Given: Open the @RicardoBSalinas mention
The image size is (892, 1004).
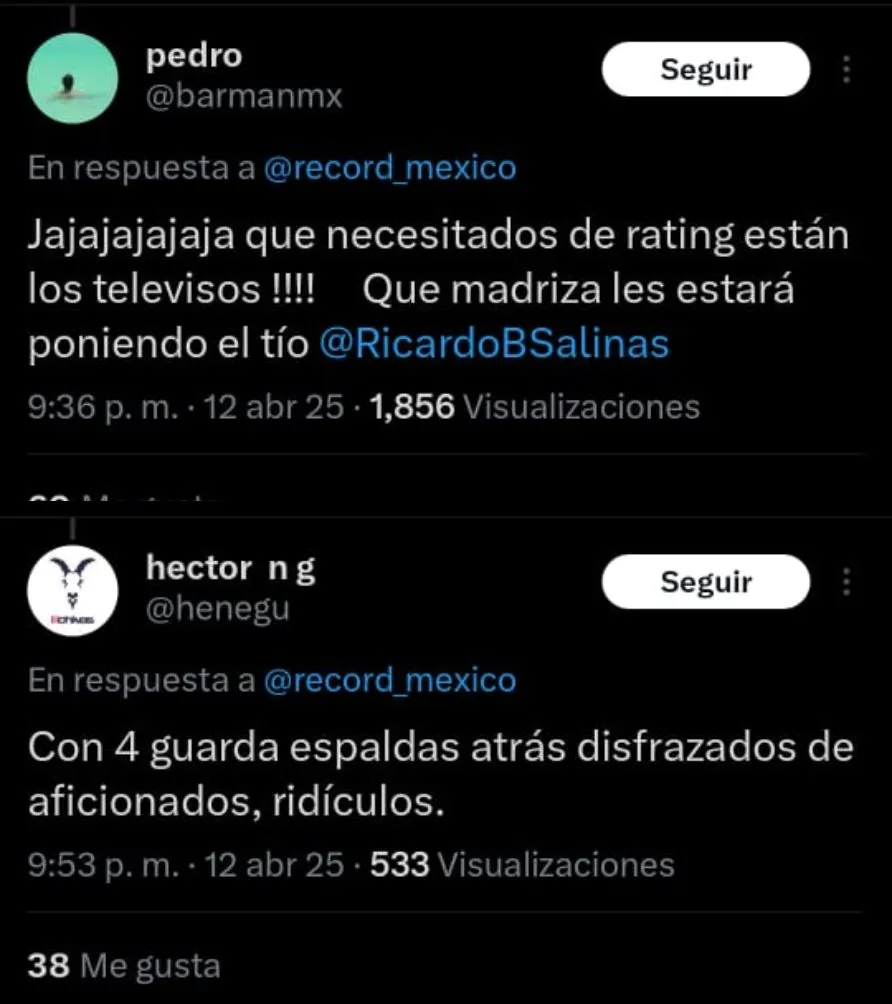Looking at the screenshot, I should pos(494,344).
